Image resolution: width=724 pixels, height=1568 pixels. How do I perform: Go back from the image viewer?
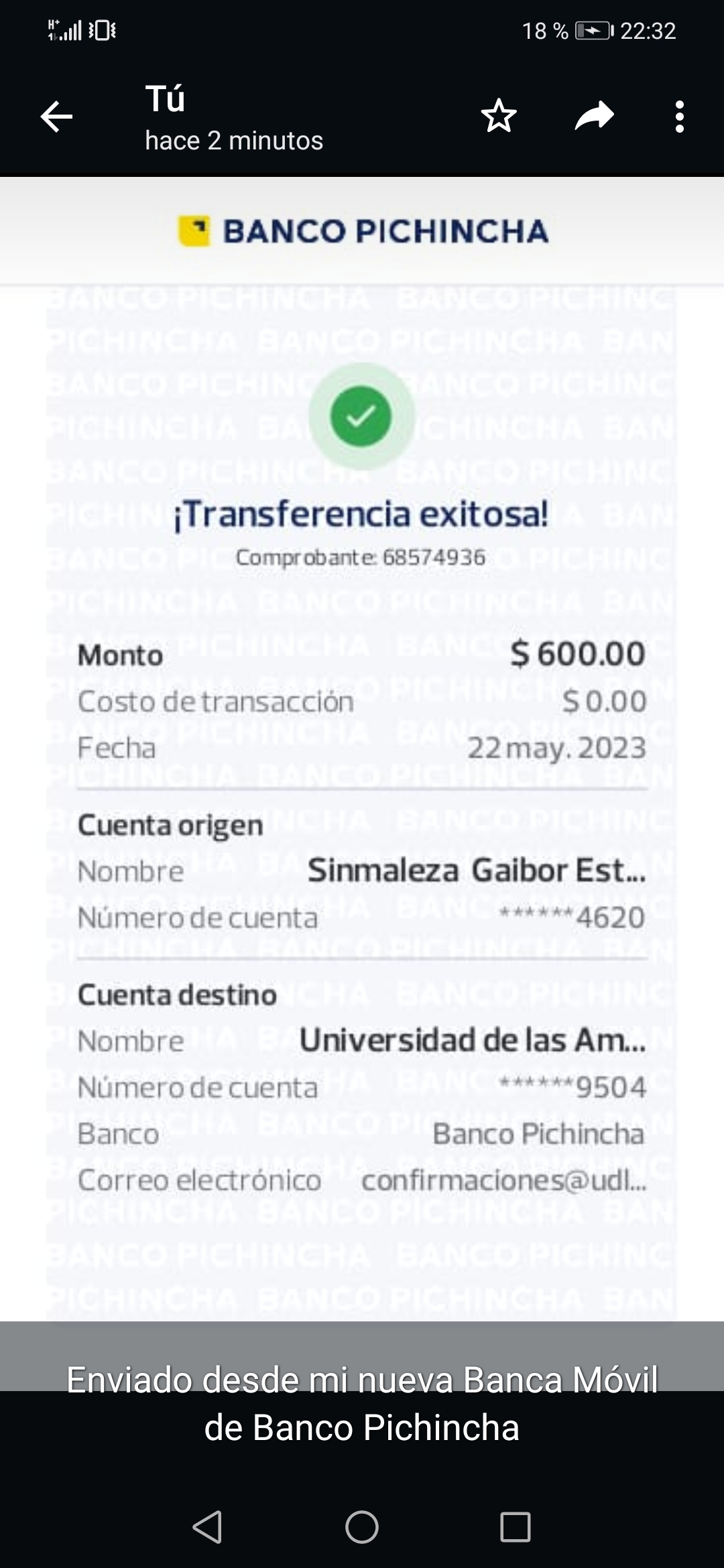coord(56,117)
